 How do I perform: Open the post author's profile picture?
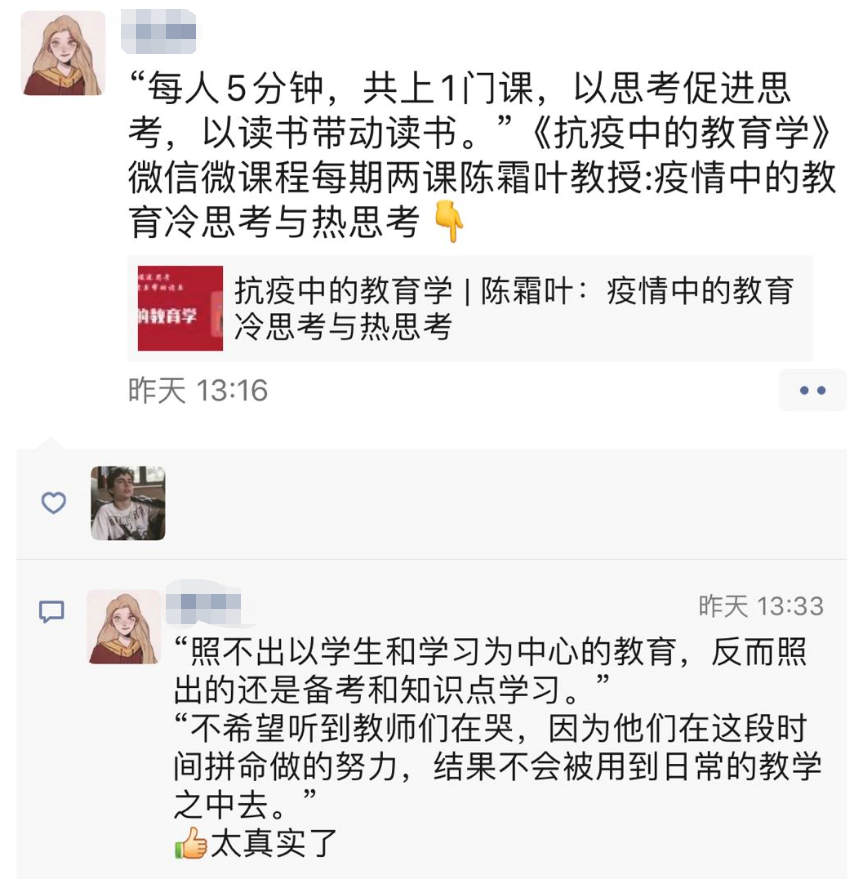[64, 53]
